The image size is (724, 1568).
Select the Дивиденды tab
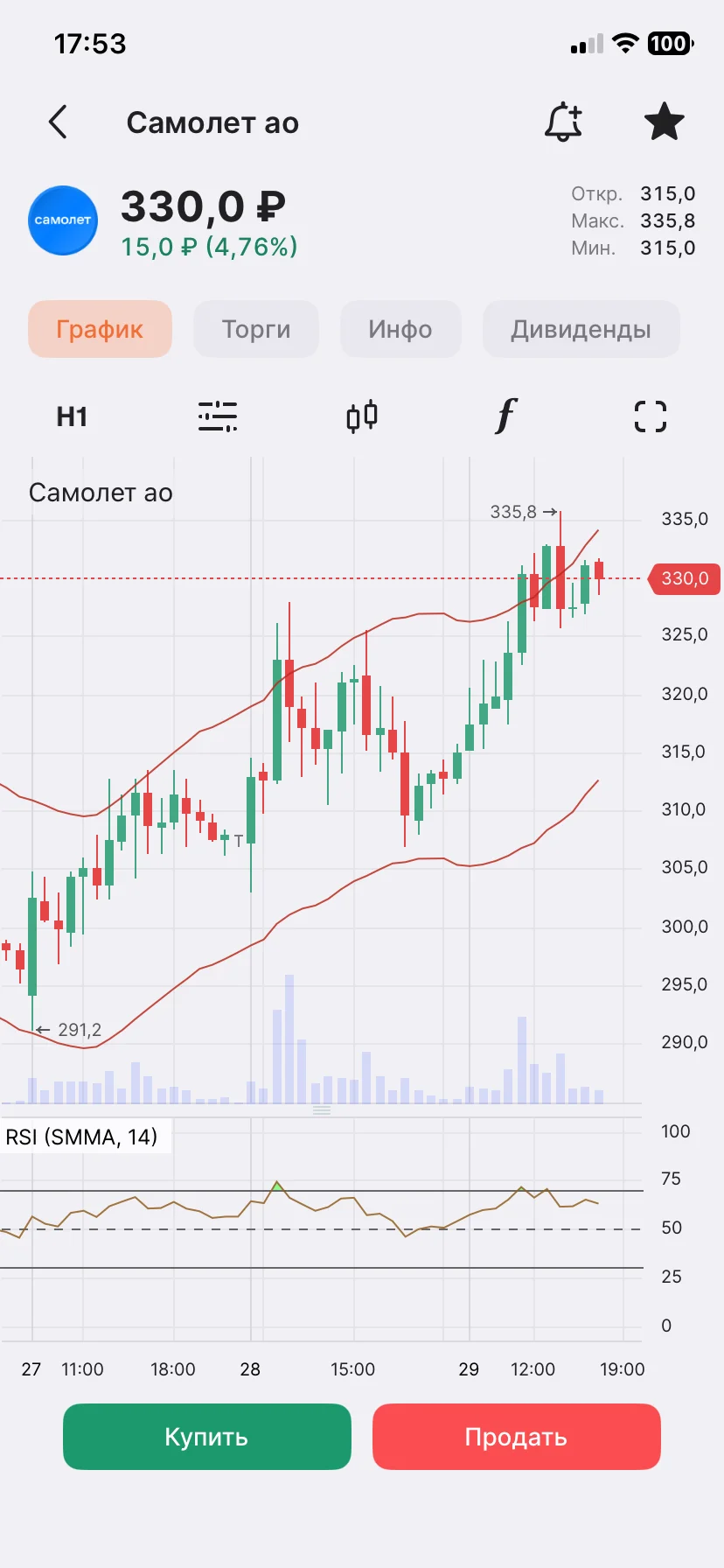coord(581,329)
